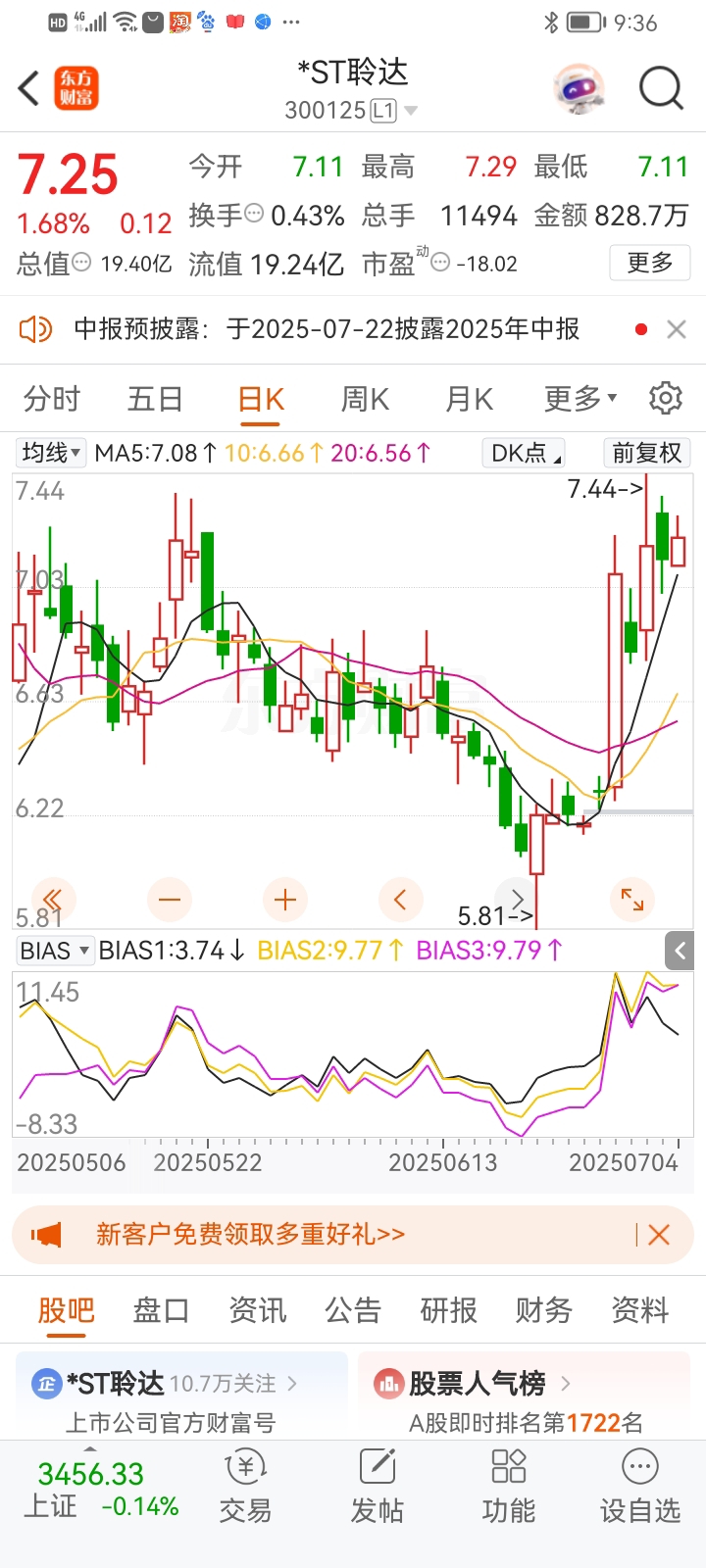Close the 新客户免费领取多重好礼 banner
The height and width of the screenshot is (1568, 706).
pyautogui.click(x=659, y=1235)
